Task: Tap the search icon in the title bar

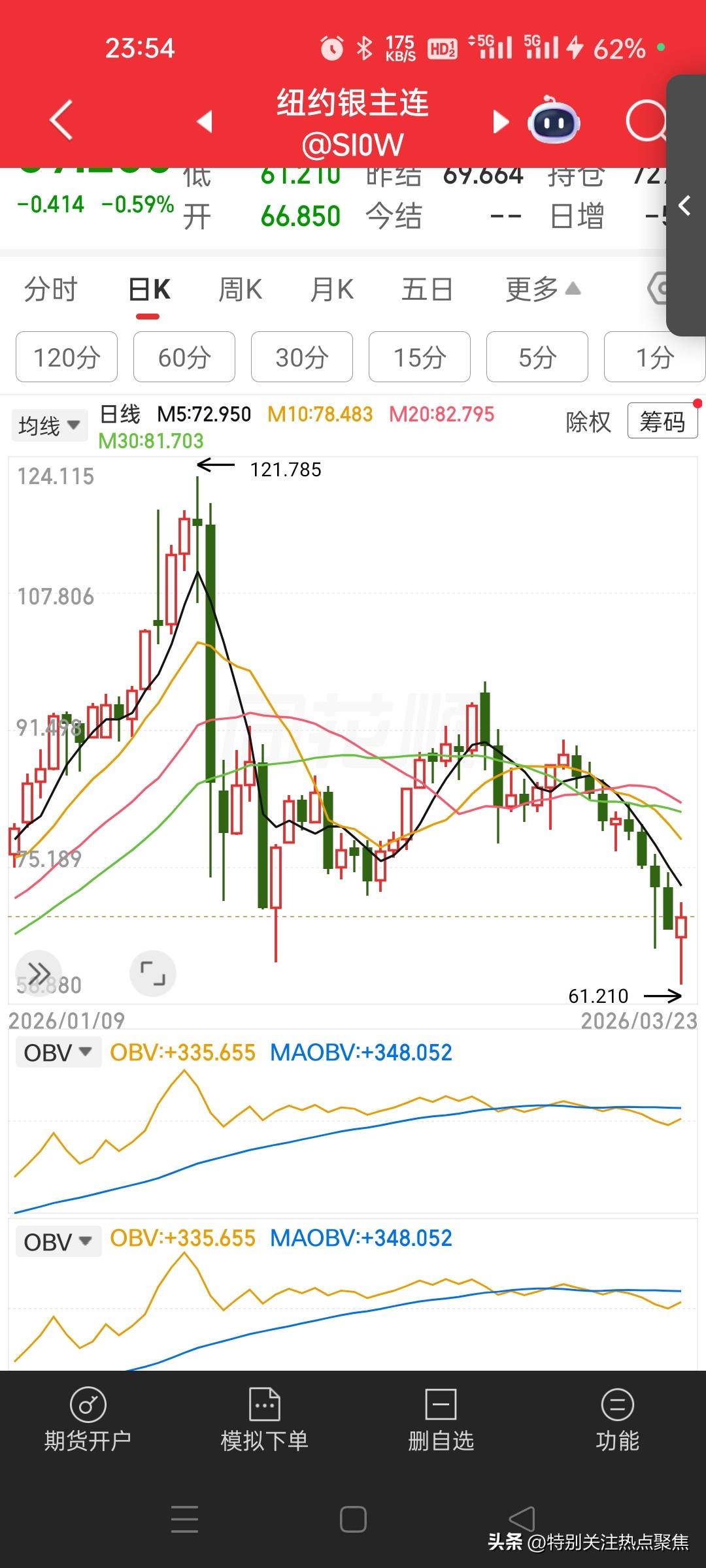Action: click(646, 122)
